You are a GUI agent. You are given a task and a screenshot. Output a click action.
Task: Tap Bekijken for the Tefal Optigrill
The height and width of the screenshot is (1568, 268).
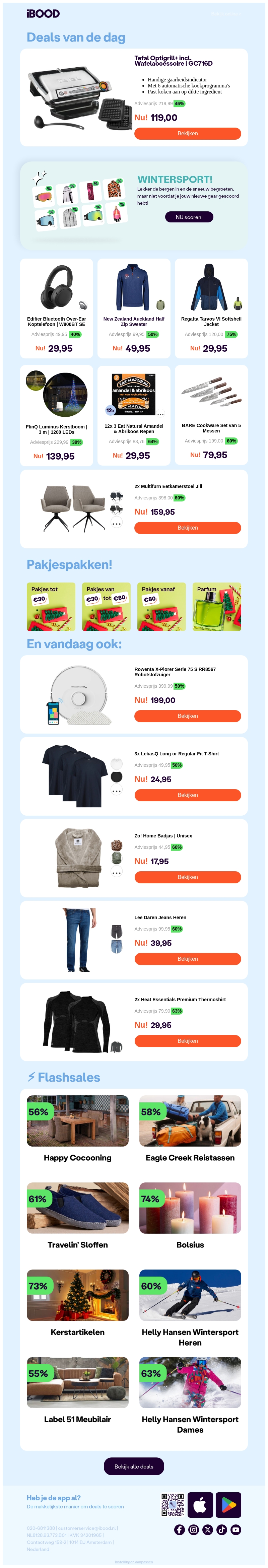pos(187,133)
